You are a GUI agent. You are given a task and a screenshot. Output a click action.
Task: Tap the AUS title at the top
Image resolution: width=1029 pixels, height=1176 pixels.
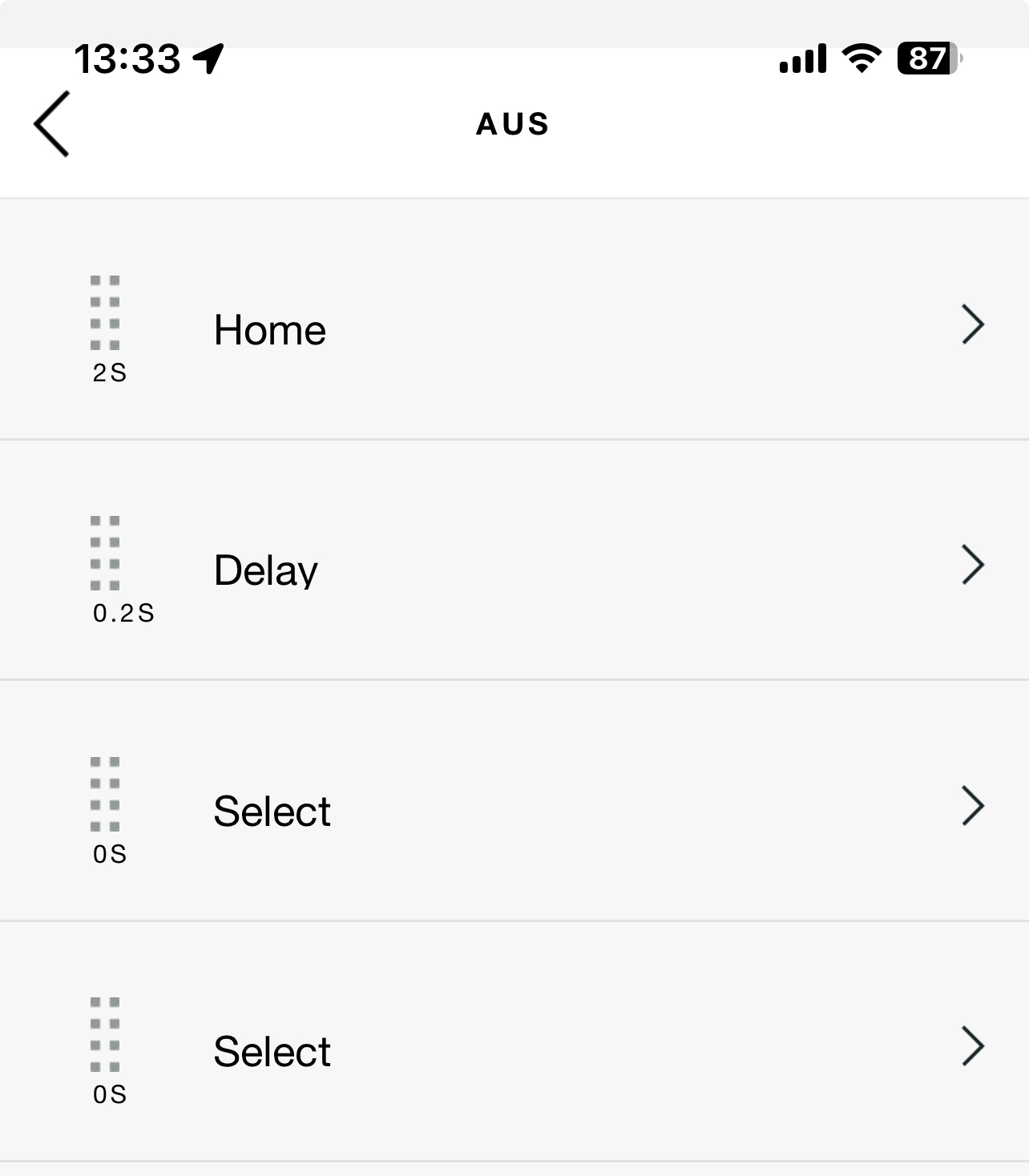pos(513,123)
